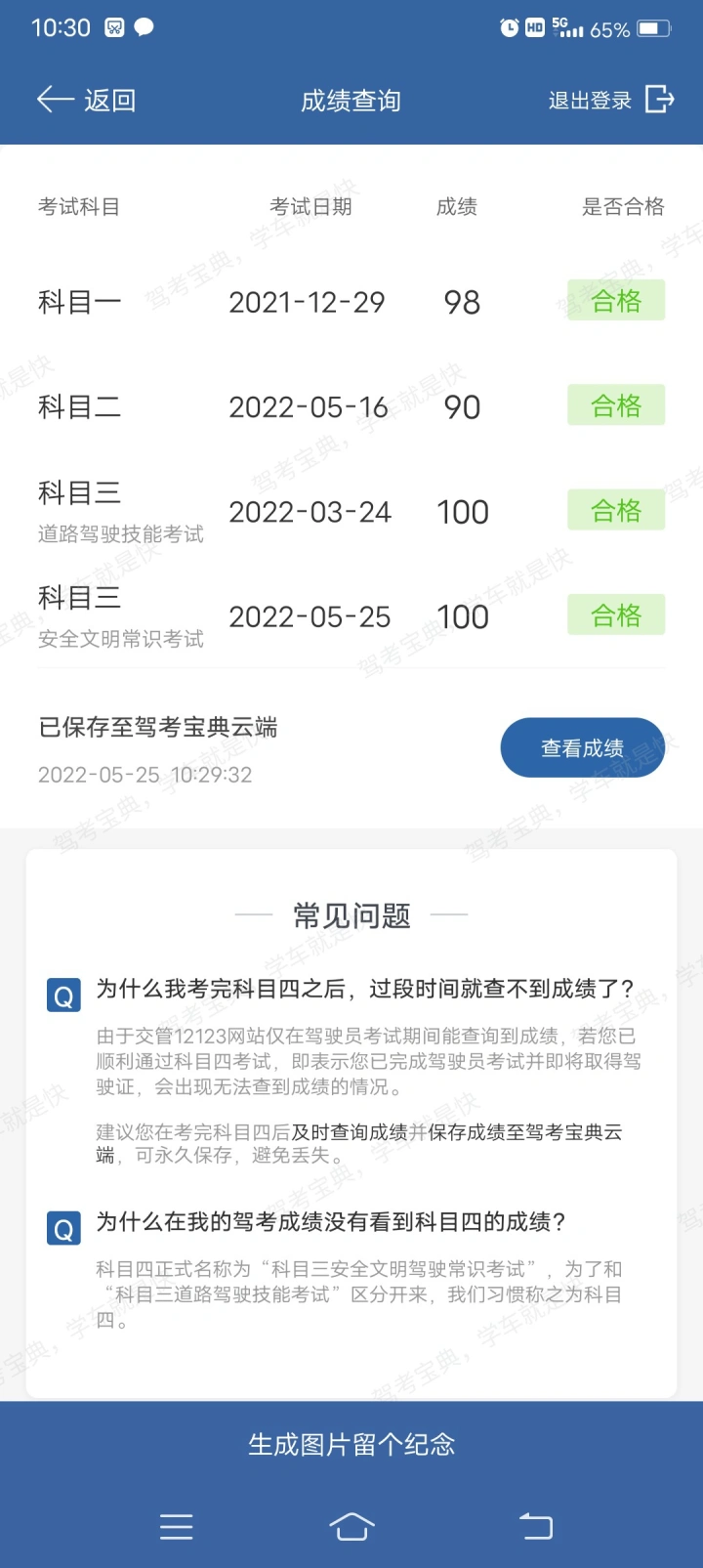Tap 退出登录 to log out

(611, 100)
